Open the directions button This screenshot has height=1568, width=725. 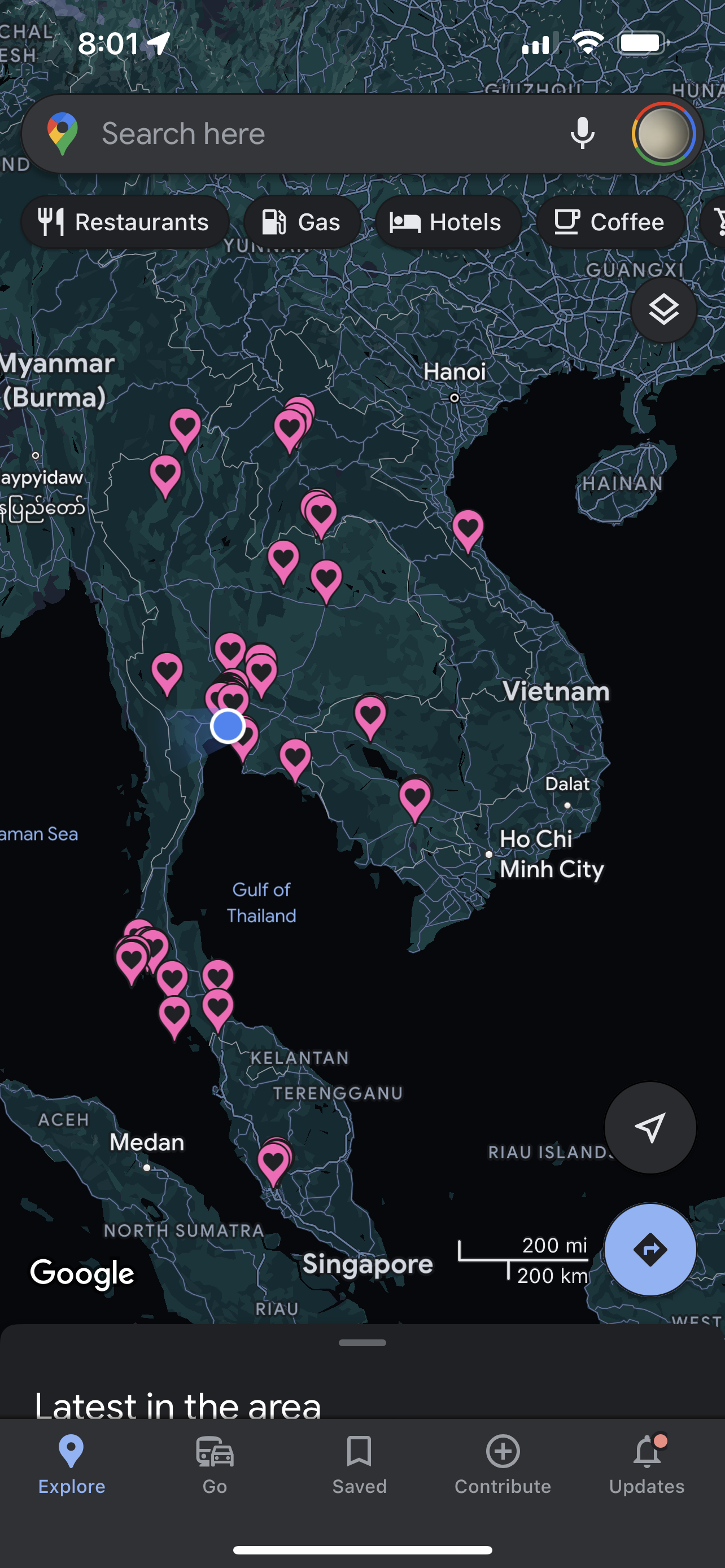tap(650, 1249)
